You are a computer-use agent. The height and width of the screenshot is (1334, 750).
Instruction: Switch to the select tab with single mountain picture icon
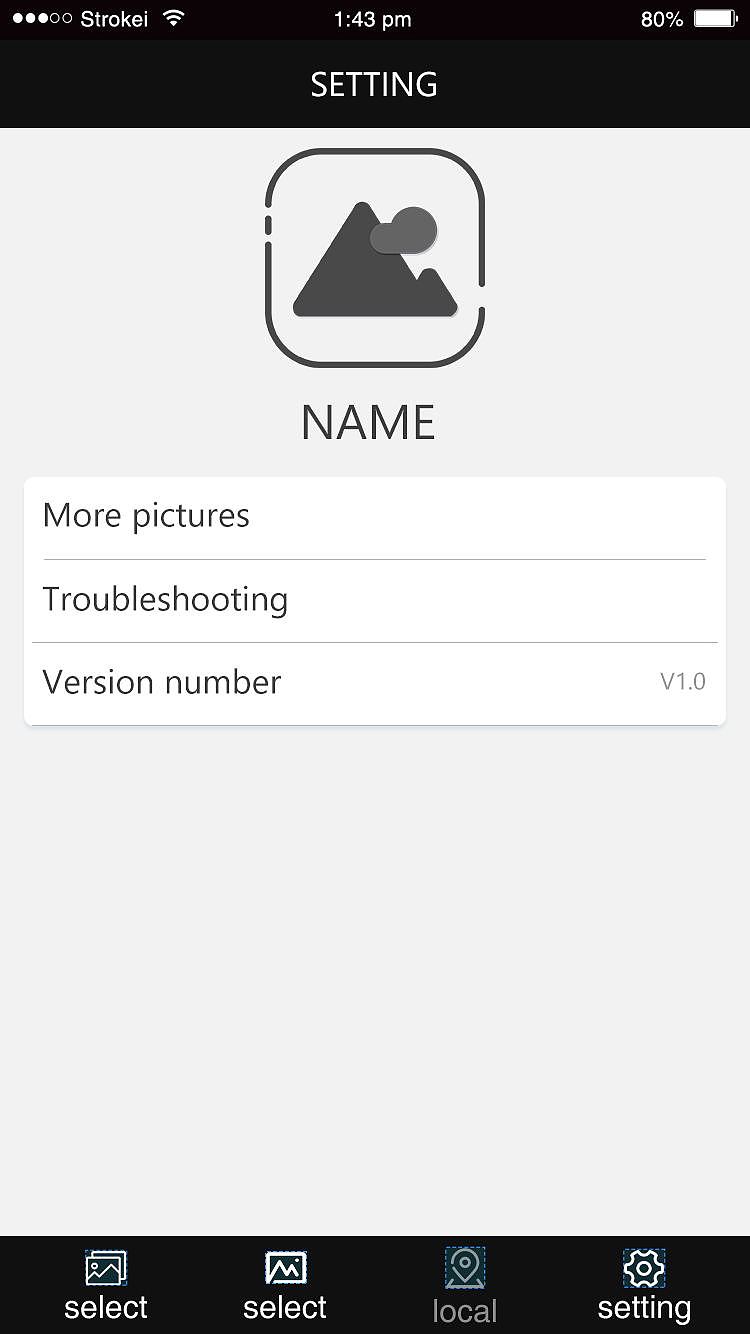pos(285,1285)
